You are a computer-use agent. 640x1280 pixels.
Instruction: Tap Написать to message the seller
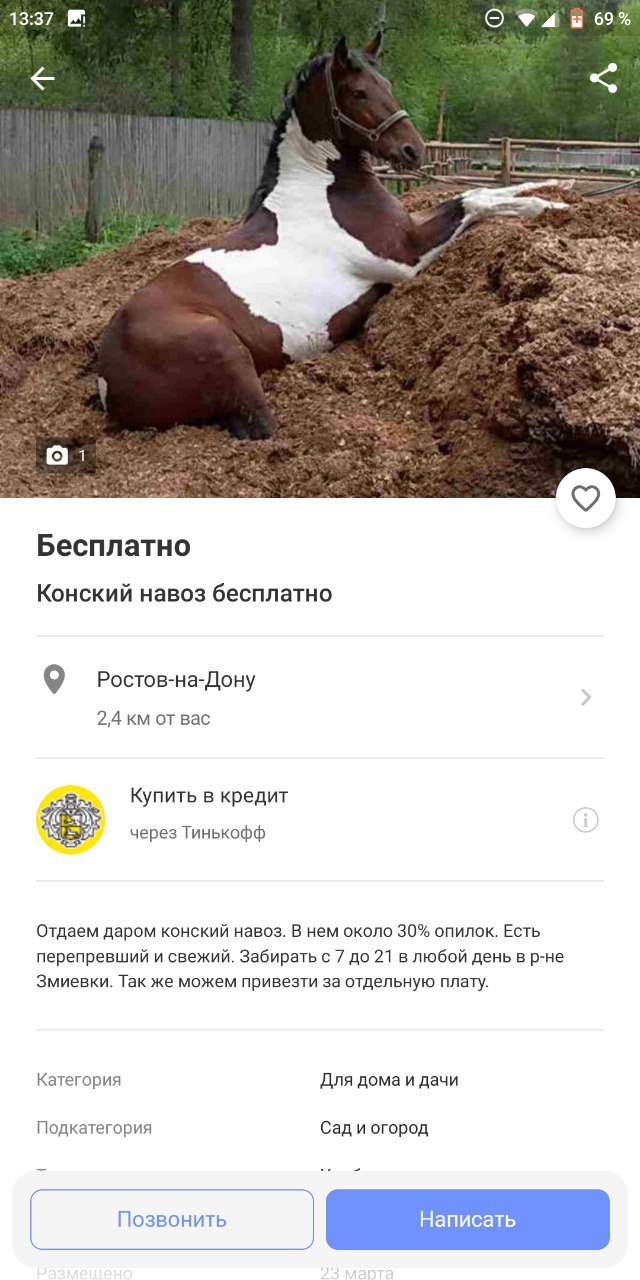[x=467, y=1219]
